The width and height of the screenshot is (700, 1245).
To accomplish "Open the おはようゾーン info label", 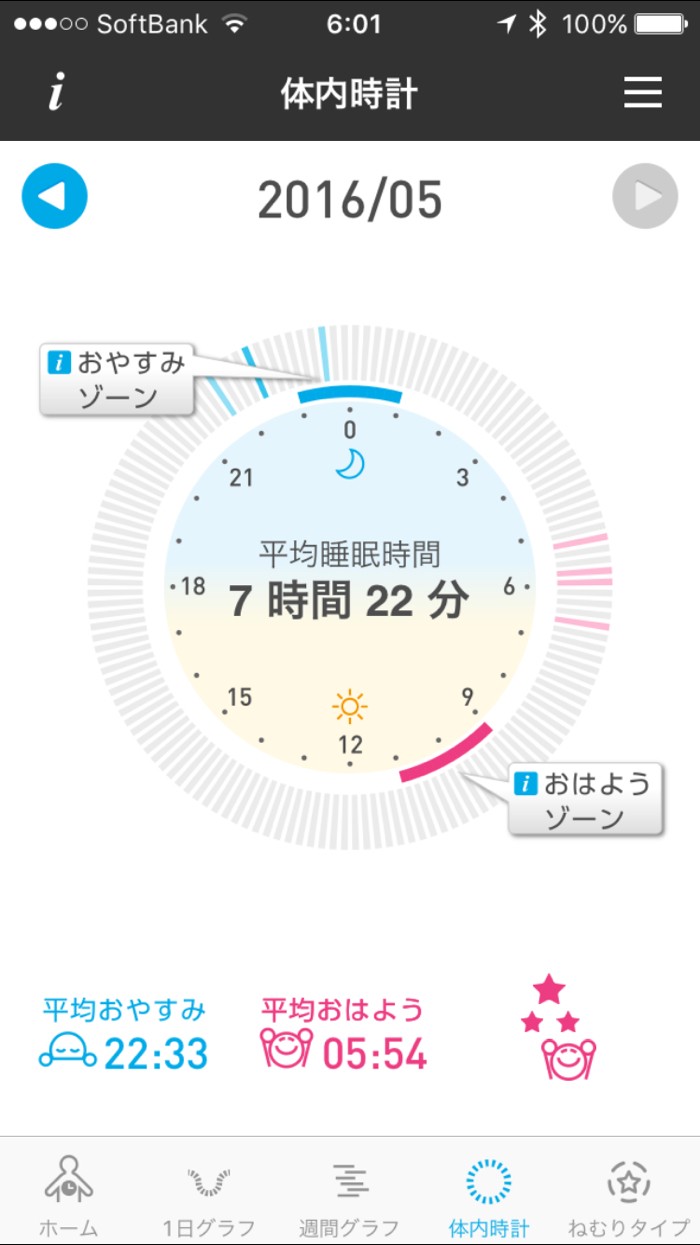I will point(586,799).
